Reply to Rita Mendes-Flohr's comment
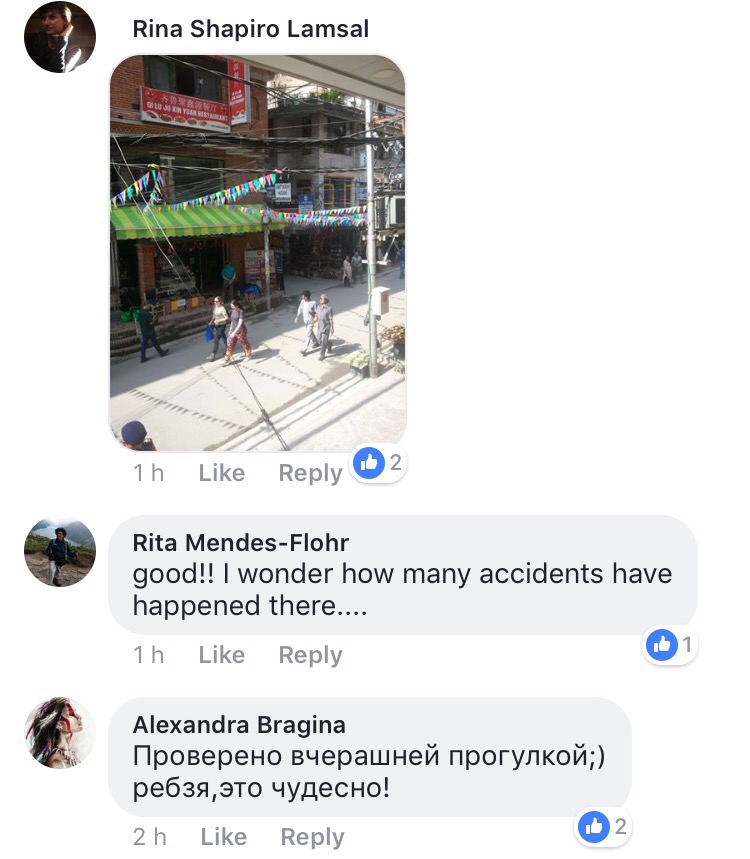Image resolution: width=750 pixels, height=859 pixels. pos(310,655)
